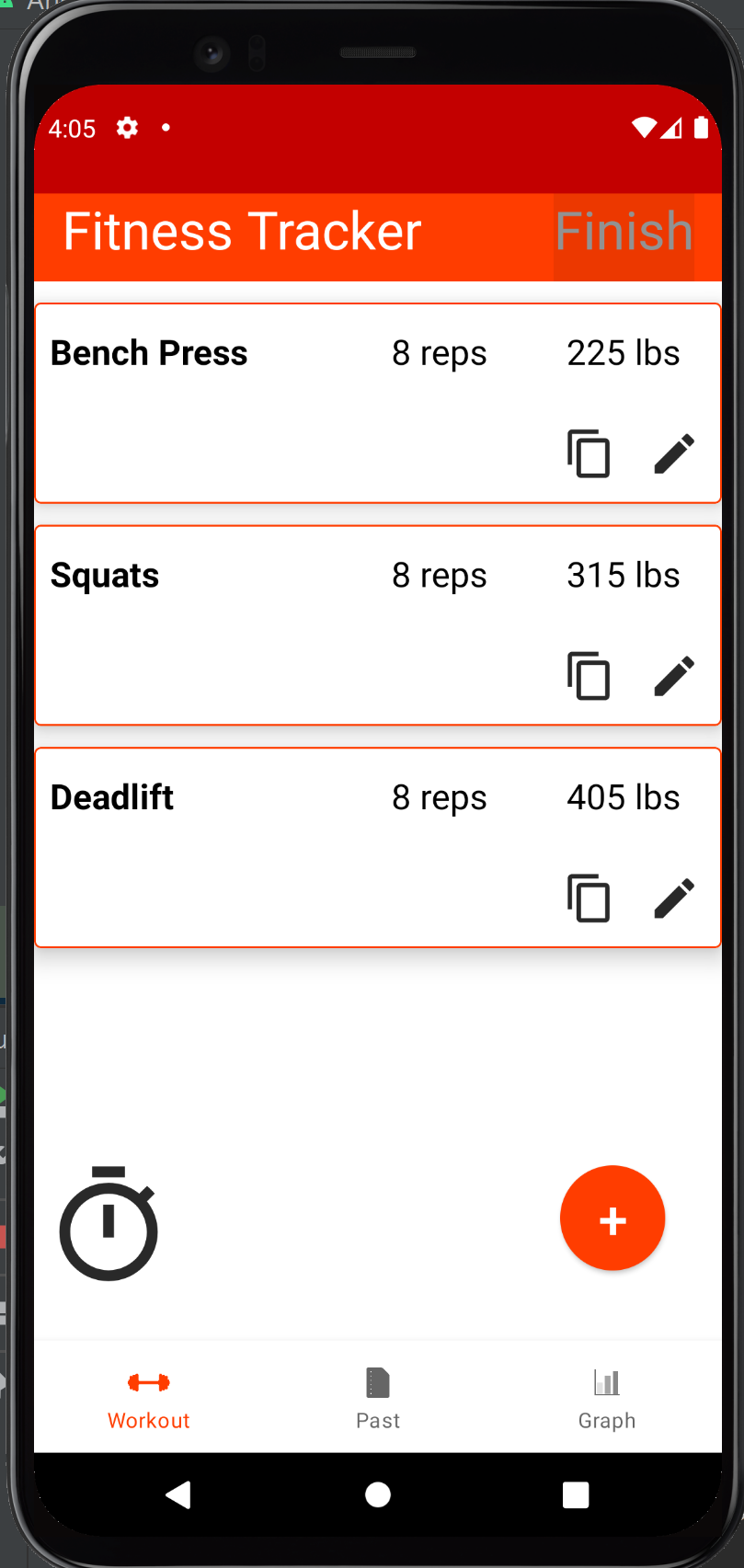Copy the Deadlift set
The image size is (744, 1568).
[x=589, y=900]
